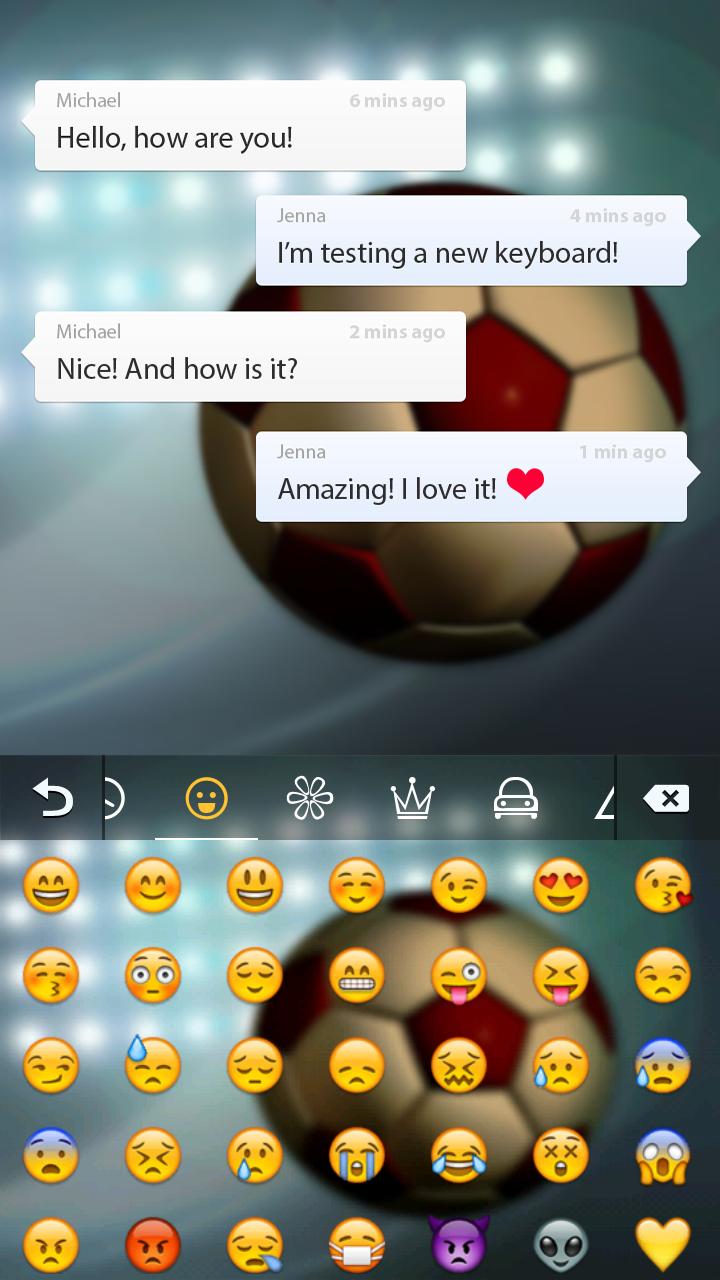Image resolution: width=720 pixels, height=1280 pixels.
Task: Return to the letter keyboard with back arrow
Action: click(52, 798)
